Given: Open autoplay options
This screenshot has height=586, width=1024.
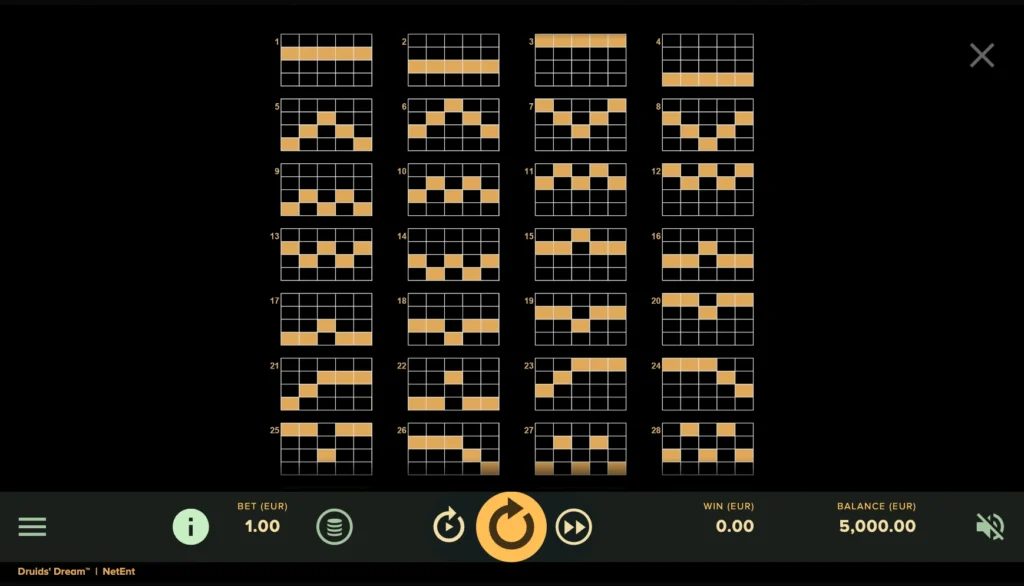Looking at the screenshot, I should pos(449,526).
